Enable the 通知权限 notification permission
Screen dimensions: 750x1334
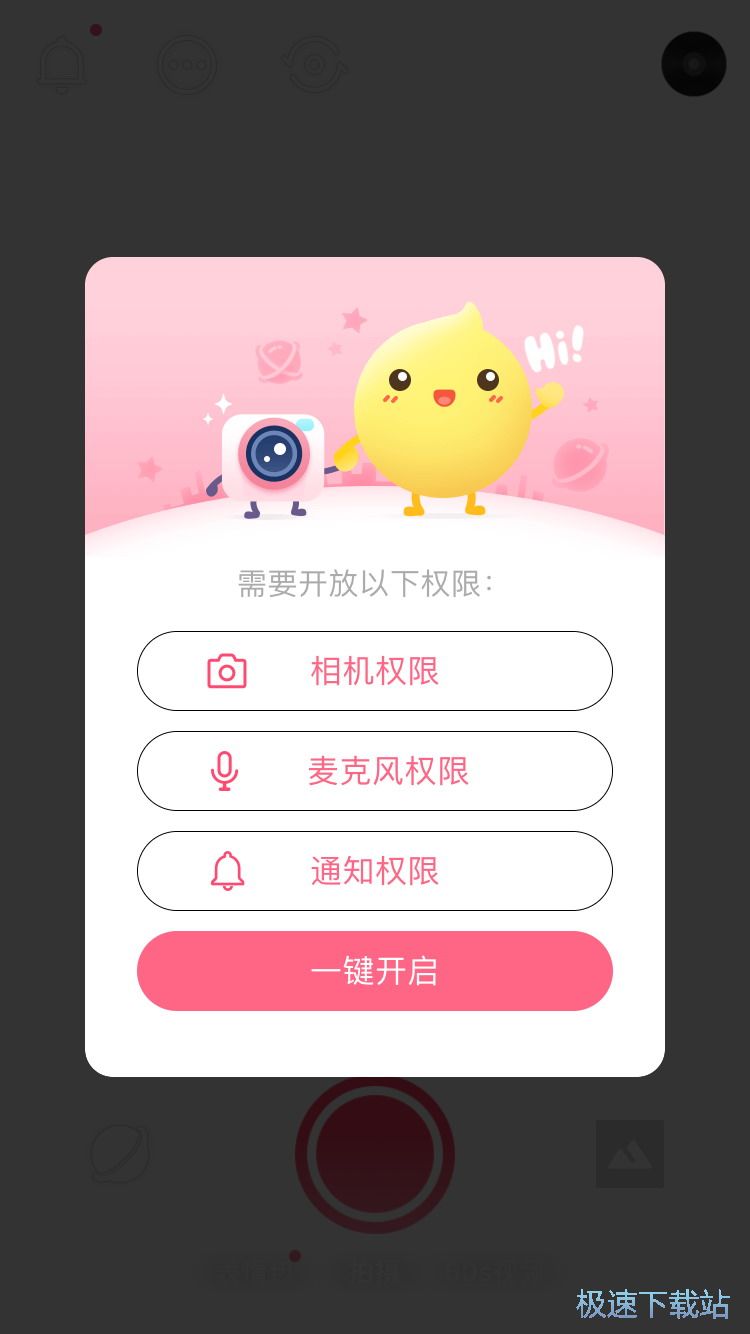pos(375,871)
